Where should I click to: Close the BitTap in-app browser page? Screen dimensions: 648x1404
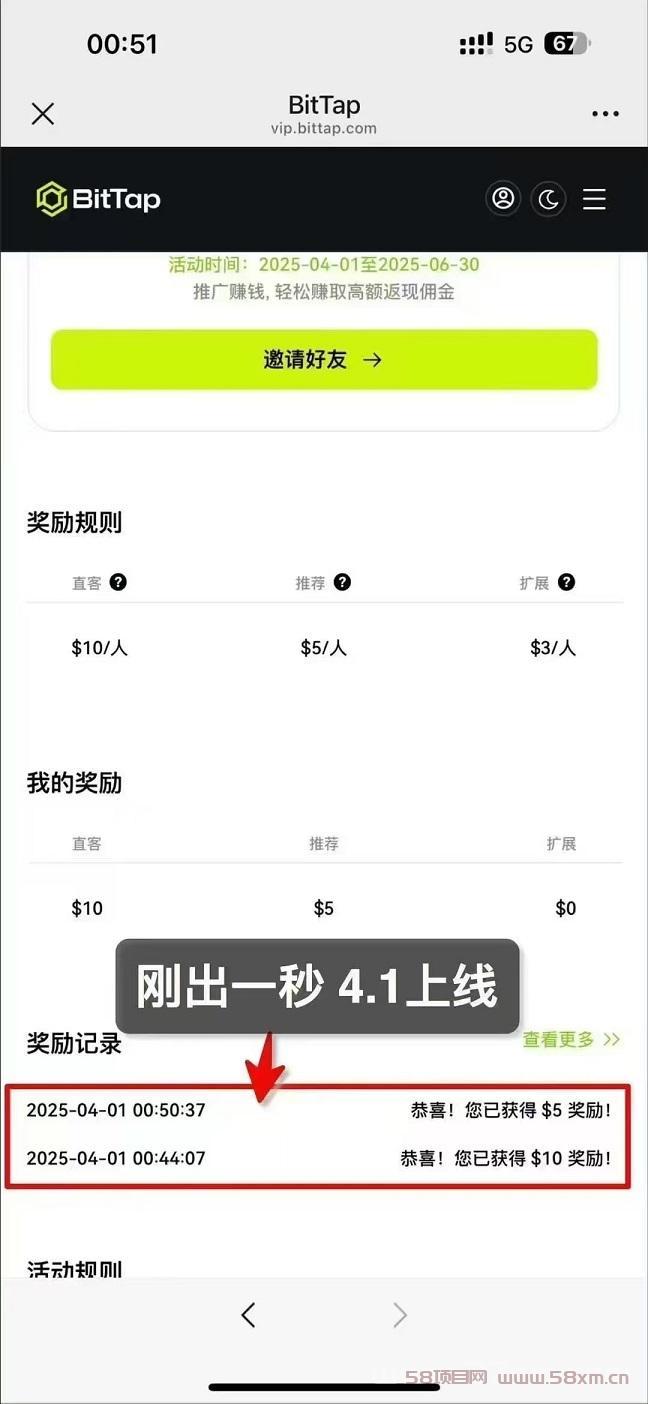pos(43,114)
